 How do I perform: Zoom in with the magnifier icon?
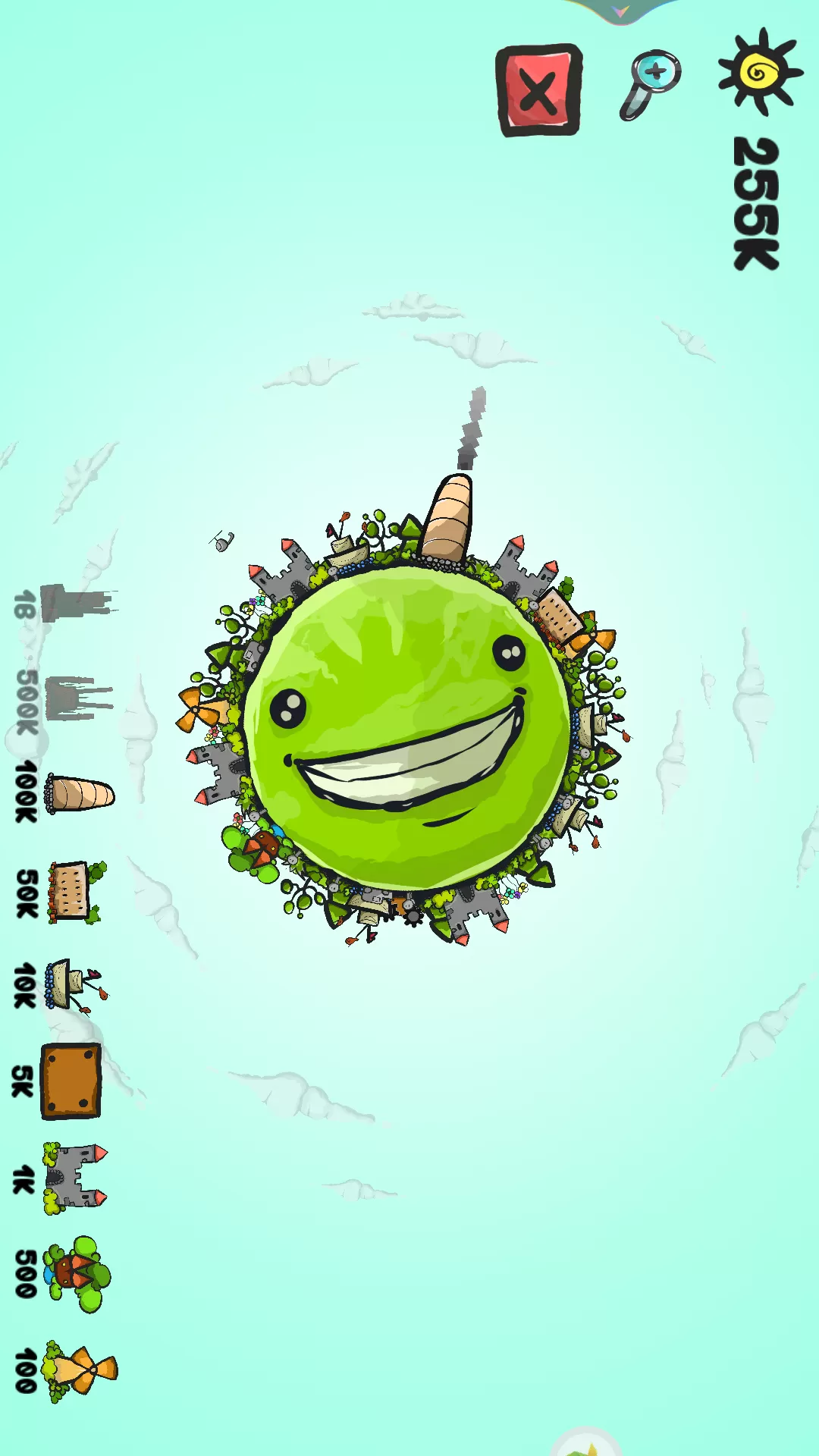[x=651, y=83]
